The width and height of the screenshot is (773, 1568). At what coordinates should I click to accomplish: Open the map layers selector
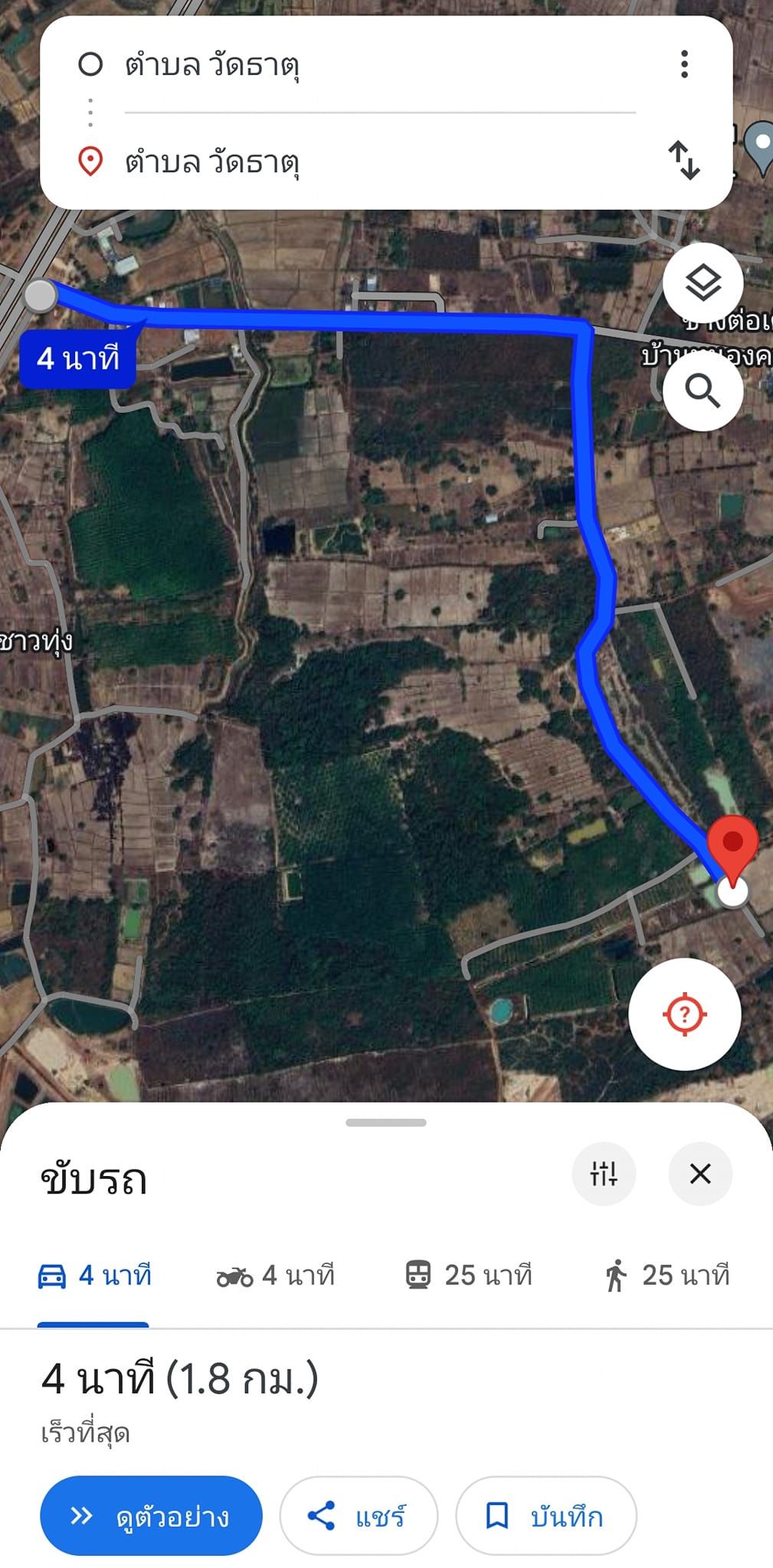point(703,283)
